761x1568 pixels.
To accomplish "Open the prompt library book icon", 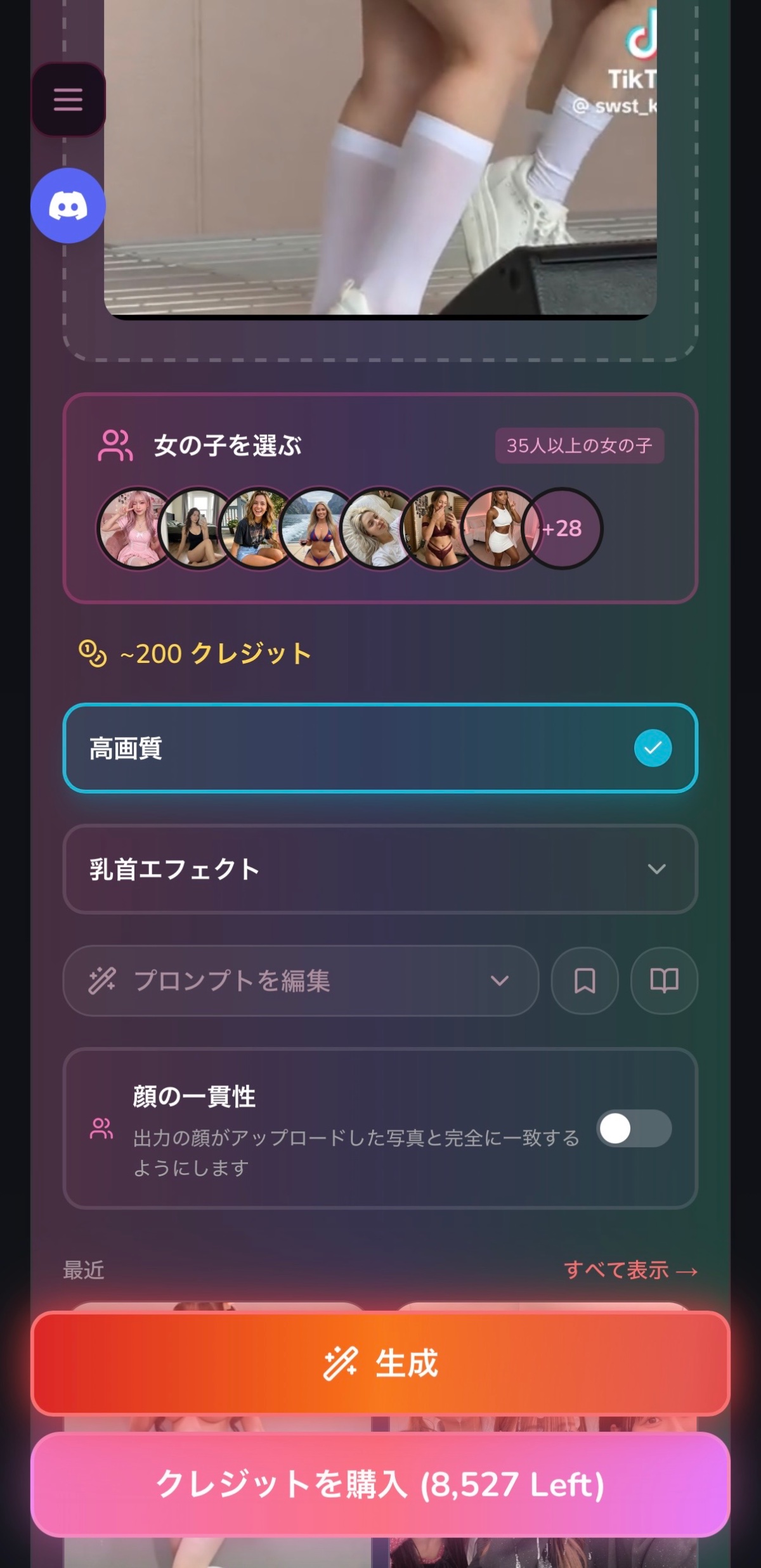I will 664,980.
